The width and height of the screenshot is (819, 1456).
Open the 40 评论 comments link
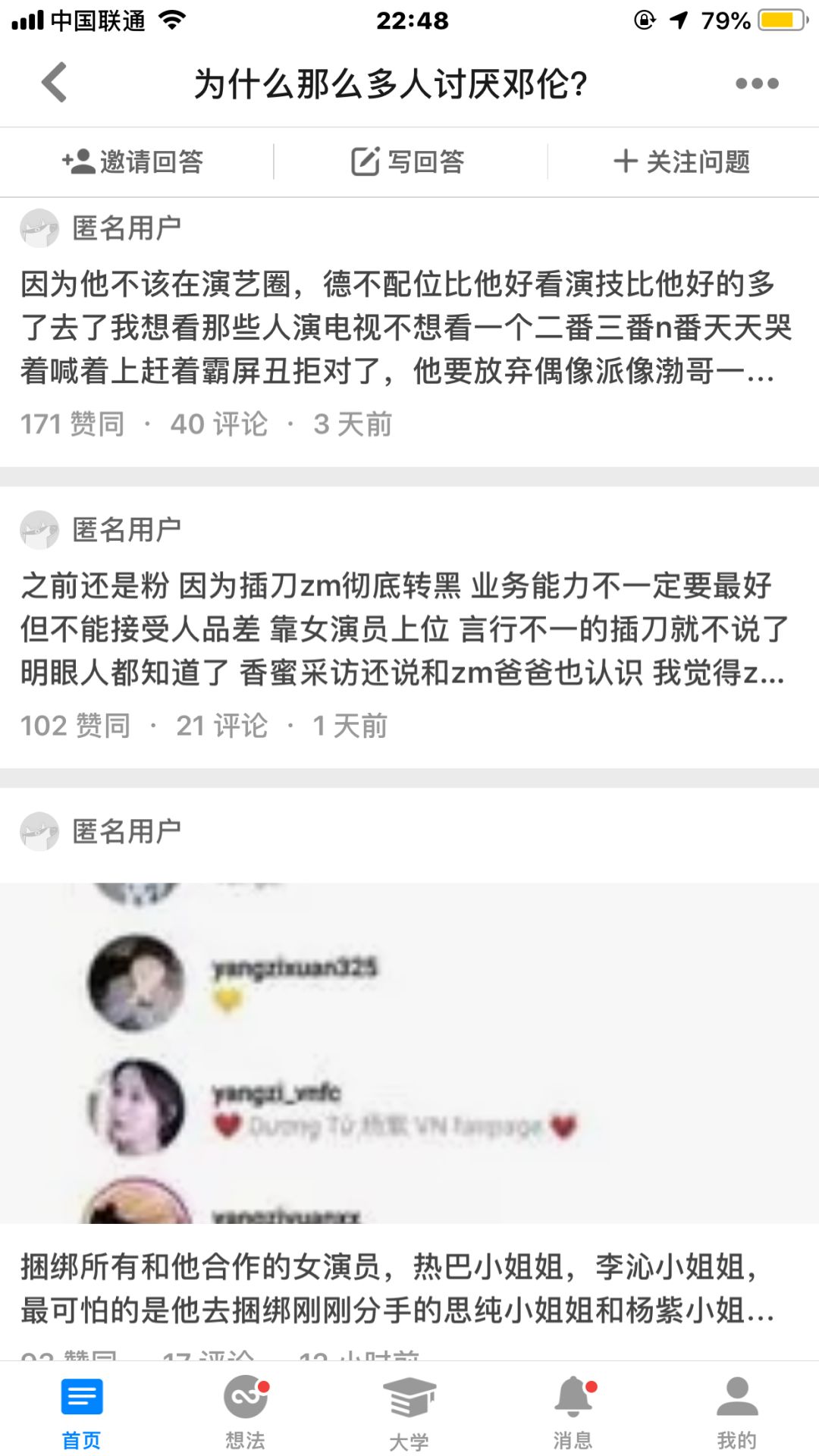[x=218, y=424]
